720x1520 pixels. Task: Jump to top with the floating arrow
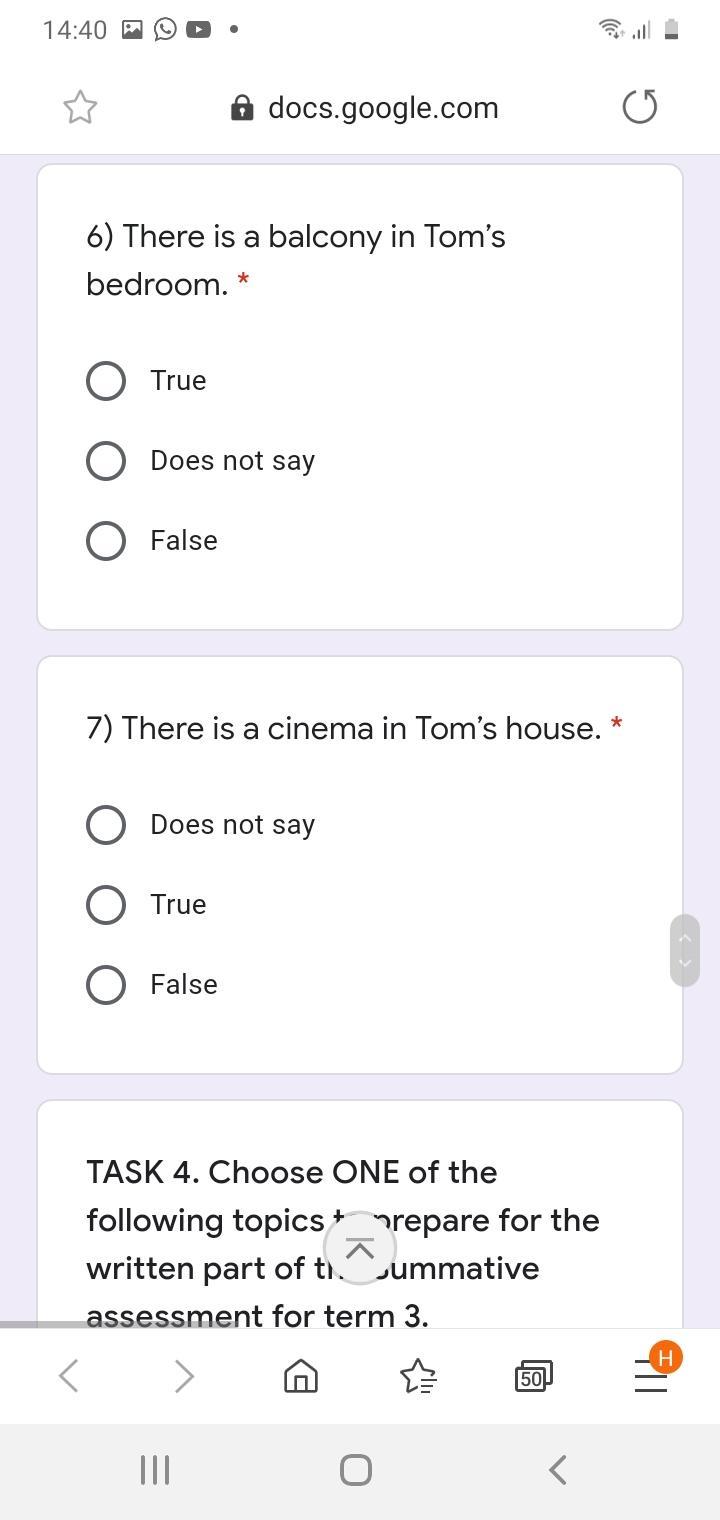(x=359, y=1248)
